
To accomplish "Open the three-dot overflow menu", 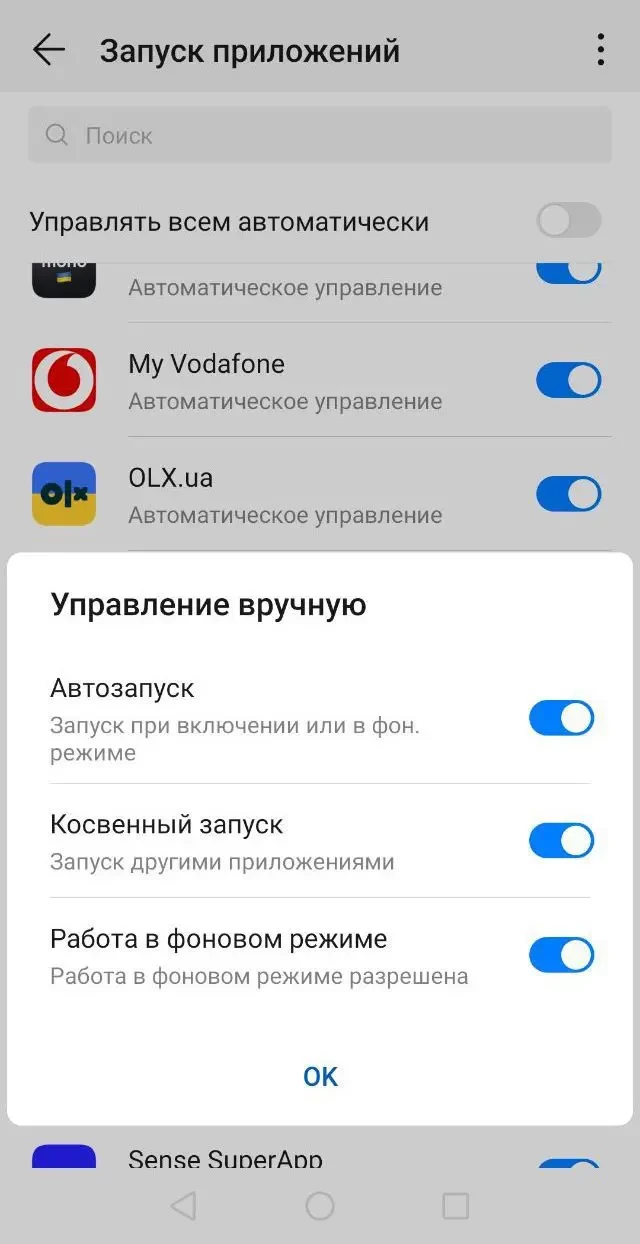I will point(600,50).
